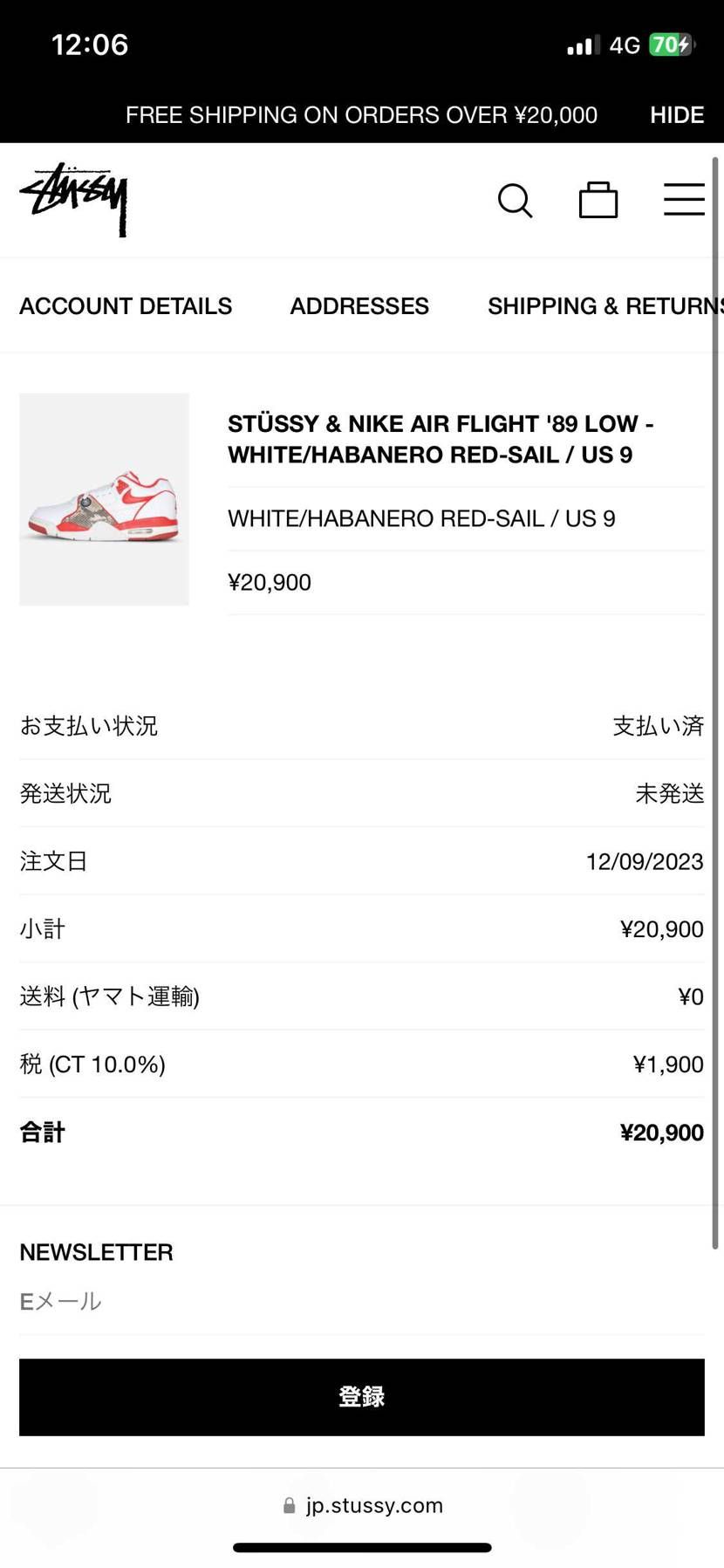Open the search icon
The image size is (724, 1568).
[x=515, y=201]
